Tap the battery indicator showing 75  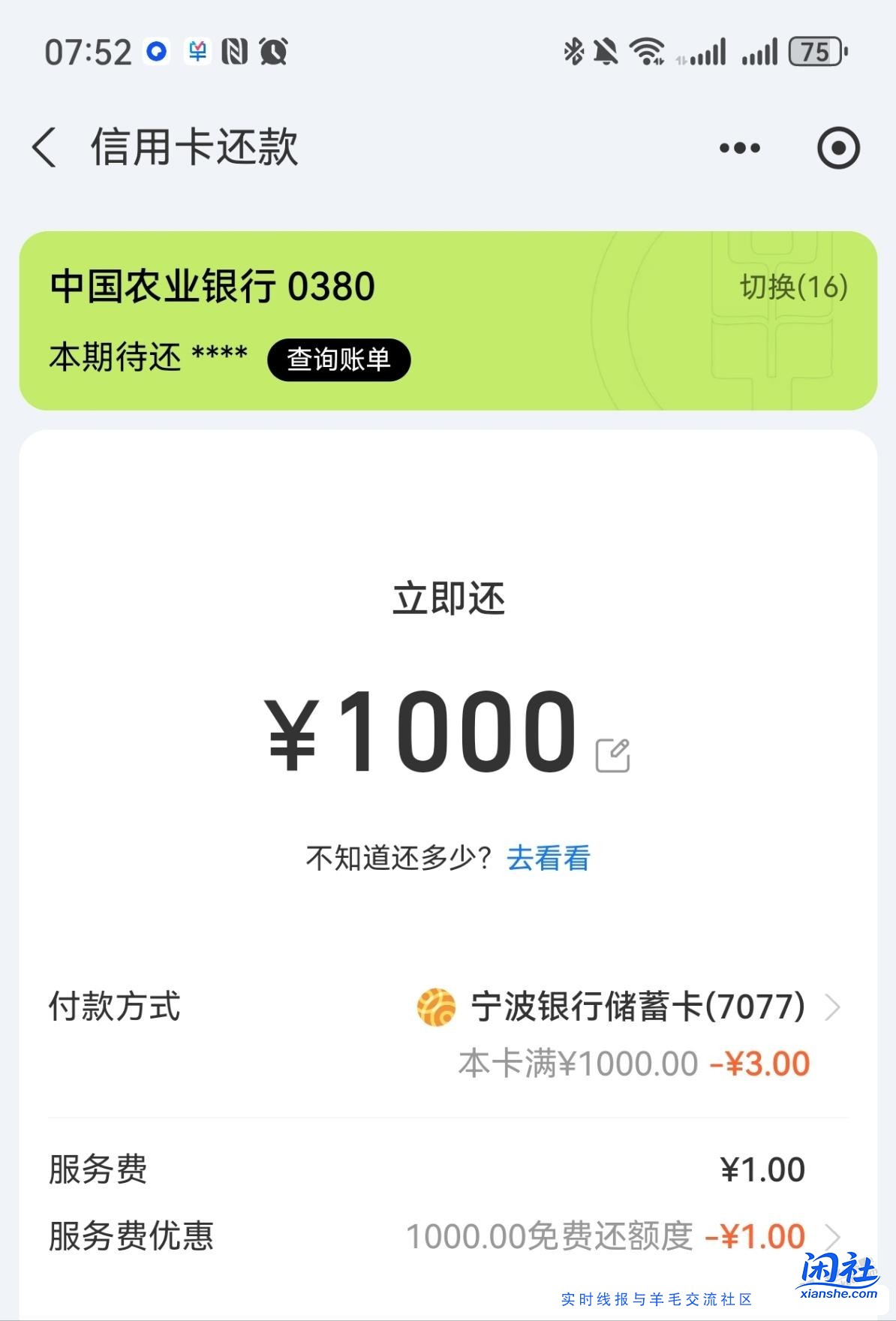(x=815, y=51)
